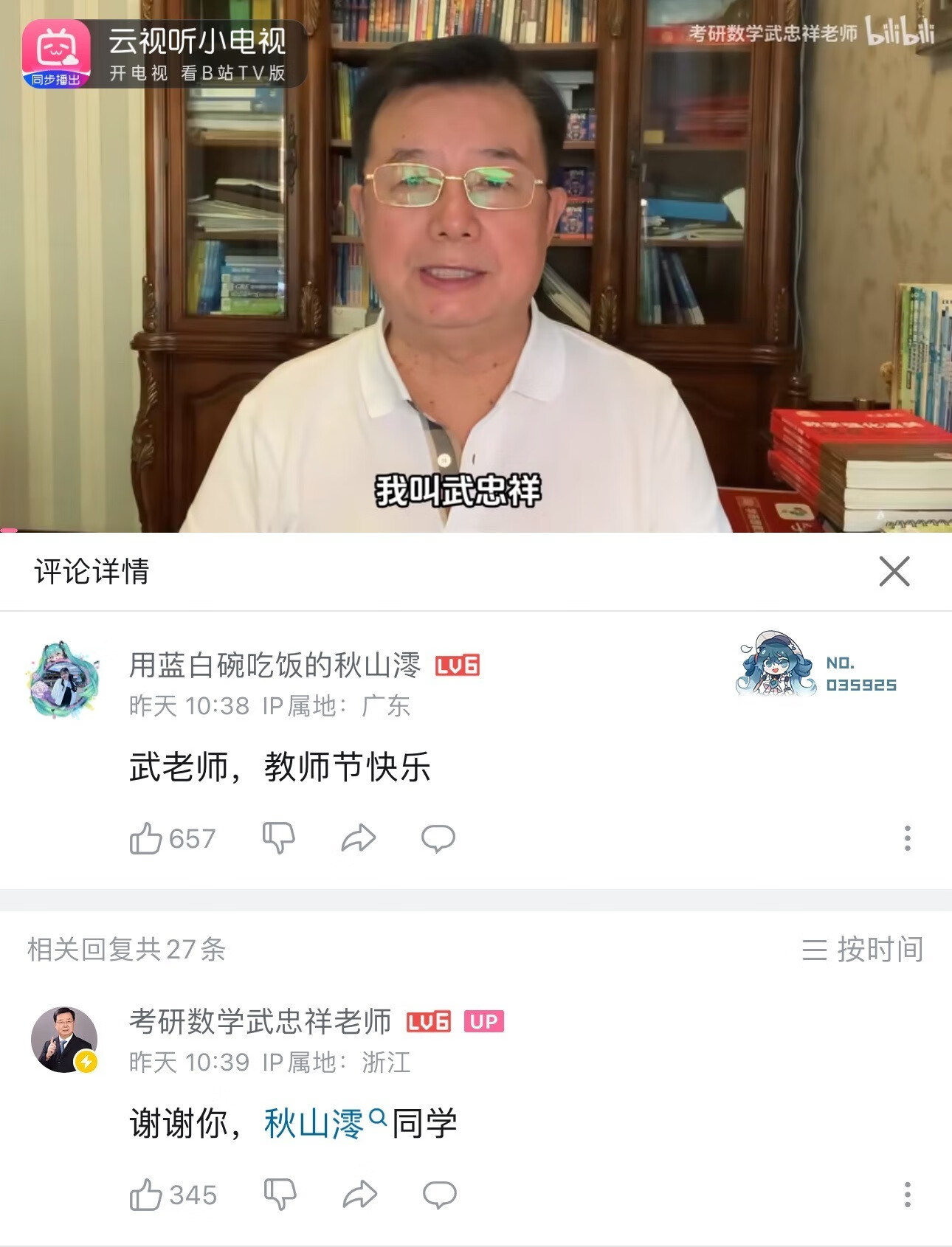Dislike the comment '武老师，教师节快乐'
Screen dimensions: 952x1247
point(279,838)
